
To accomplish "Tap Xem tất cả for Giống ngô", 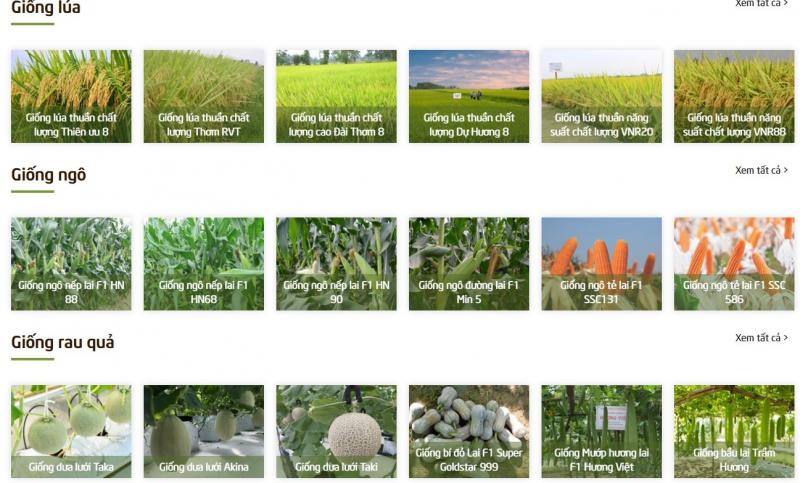I will click(x=761, y=170).
